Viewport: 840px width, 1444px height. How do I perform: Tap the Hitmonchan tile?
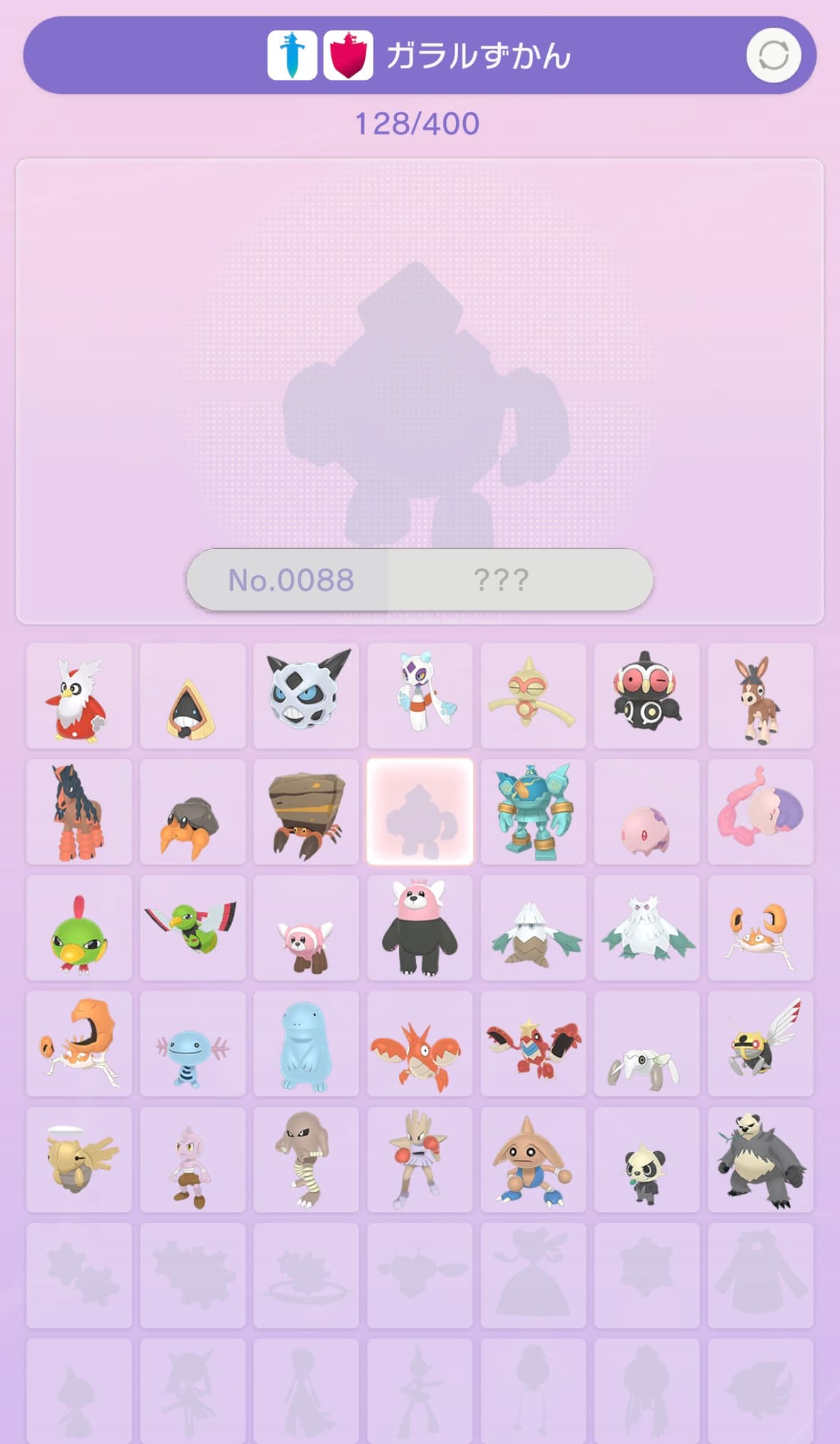[x=420, y=1160]
